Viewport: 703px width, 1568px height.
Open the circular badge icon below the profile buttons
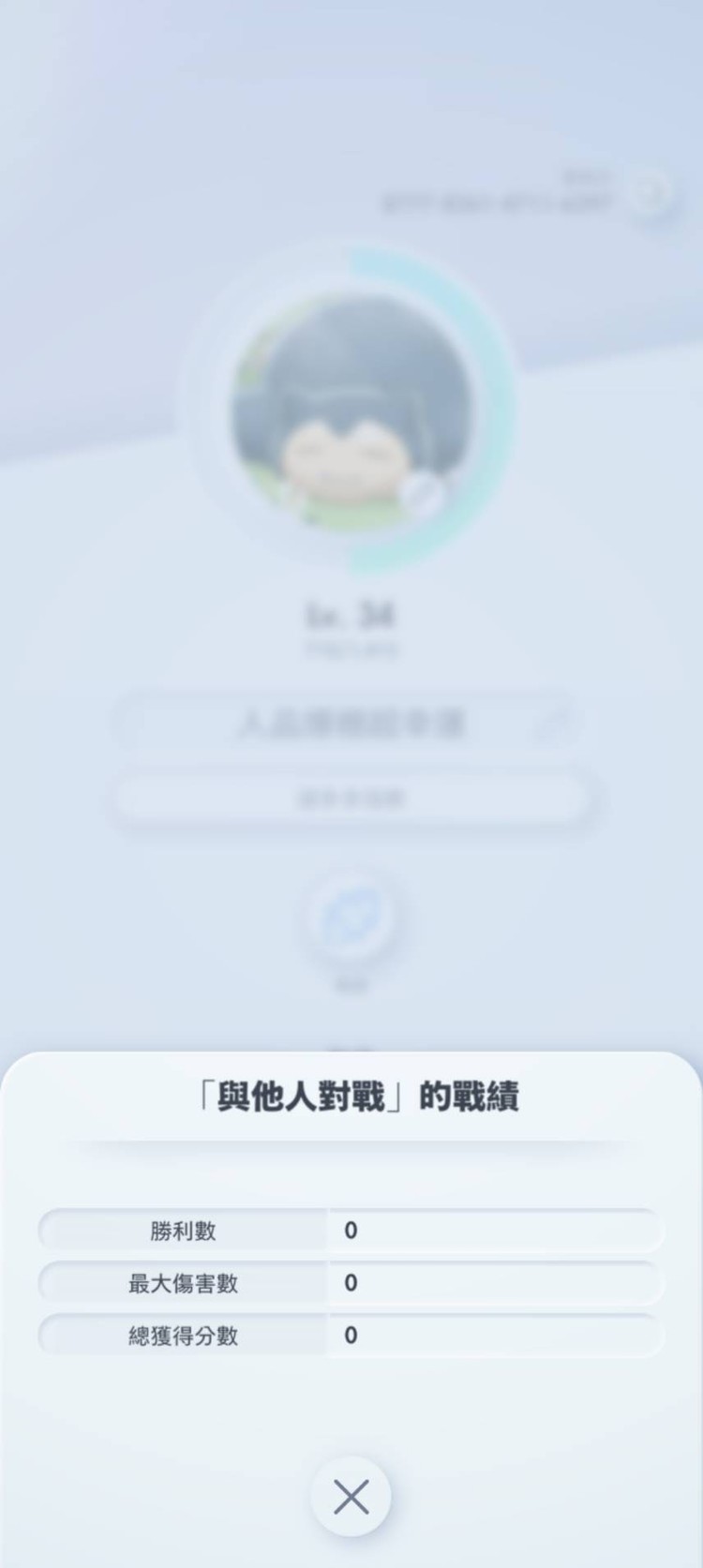click(x=351, y=923)
